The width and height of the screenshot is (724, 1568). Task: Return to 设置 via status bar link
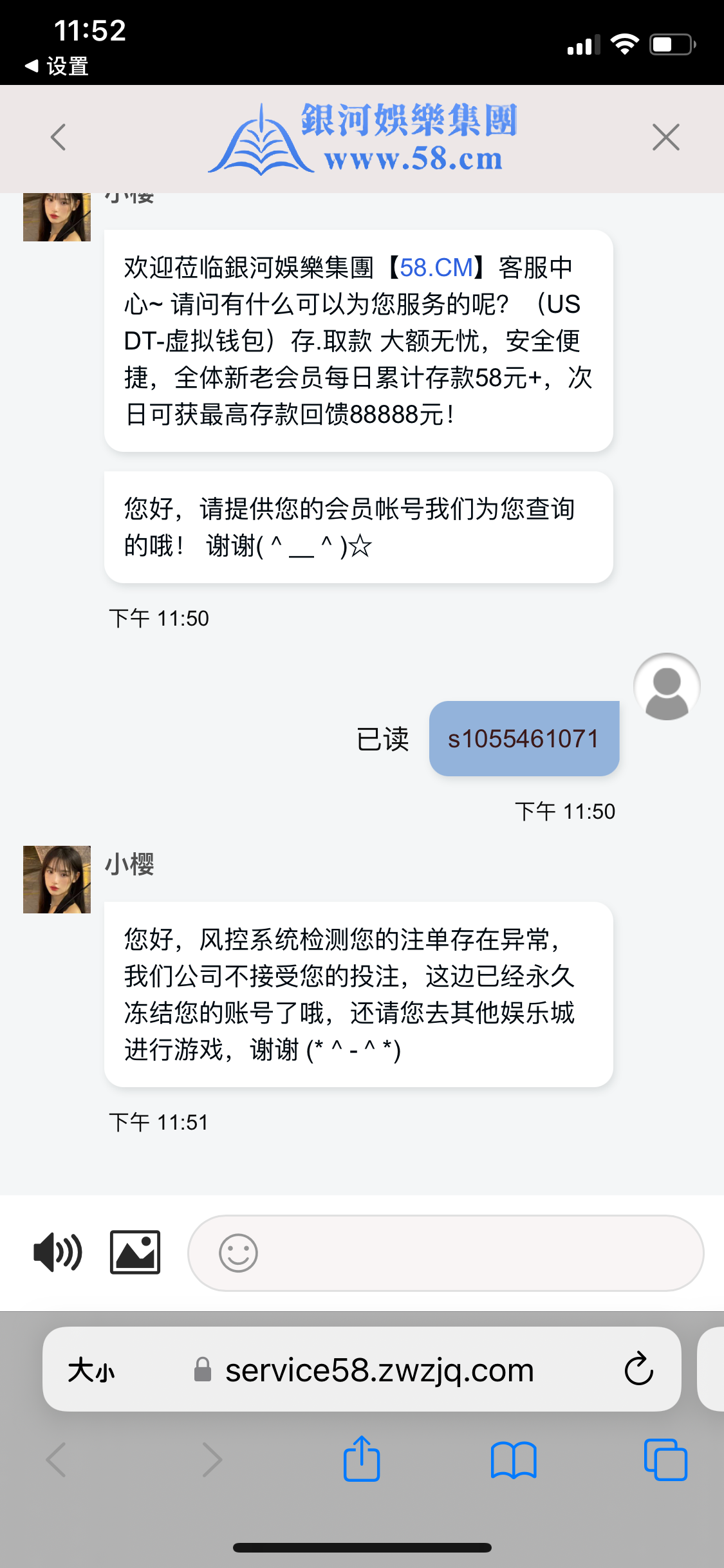(58, 66)
